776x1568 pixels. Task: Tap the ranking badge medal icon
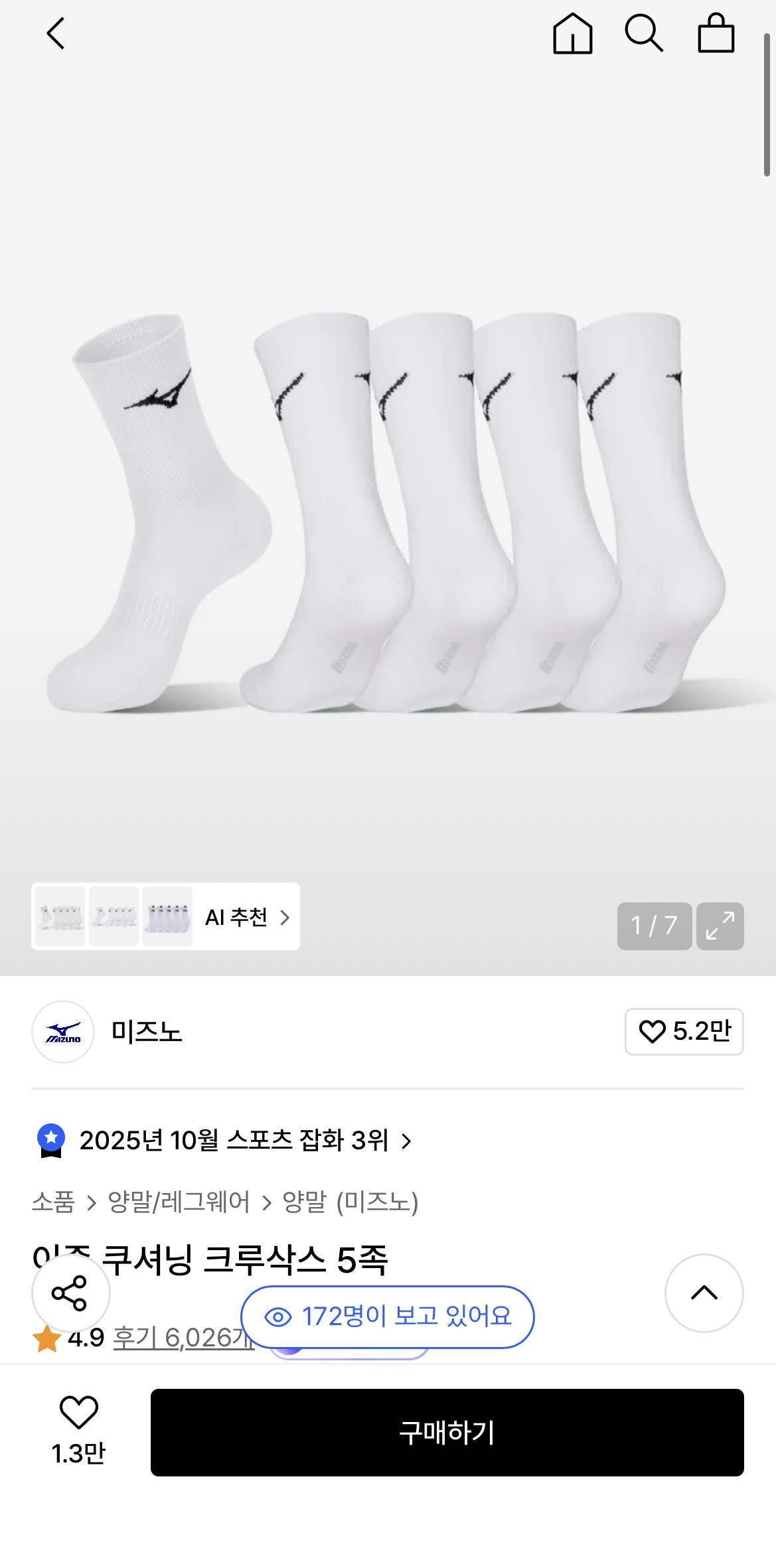(x=52, y=1137)
